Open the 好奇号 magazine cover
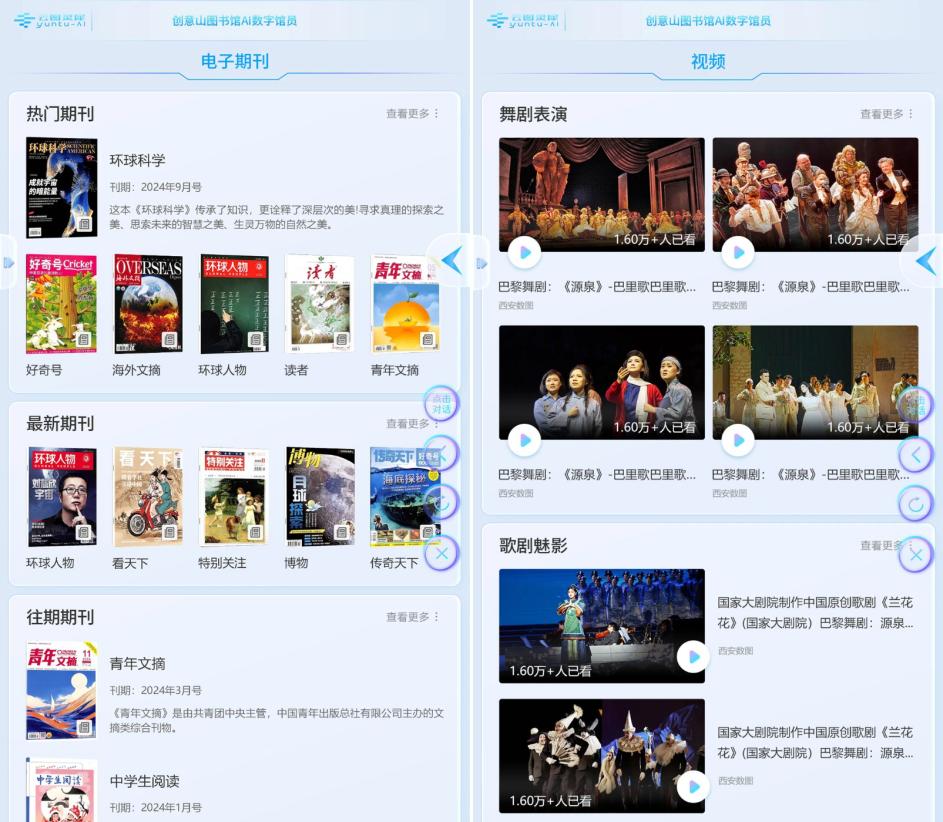The height and width of the screenshot is (822, 943). point(62,304)
